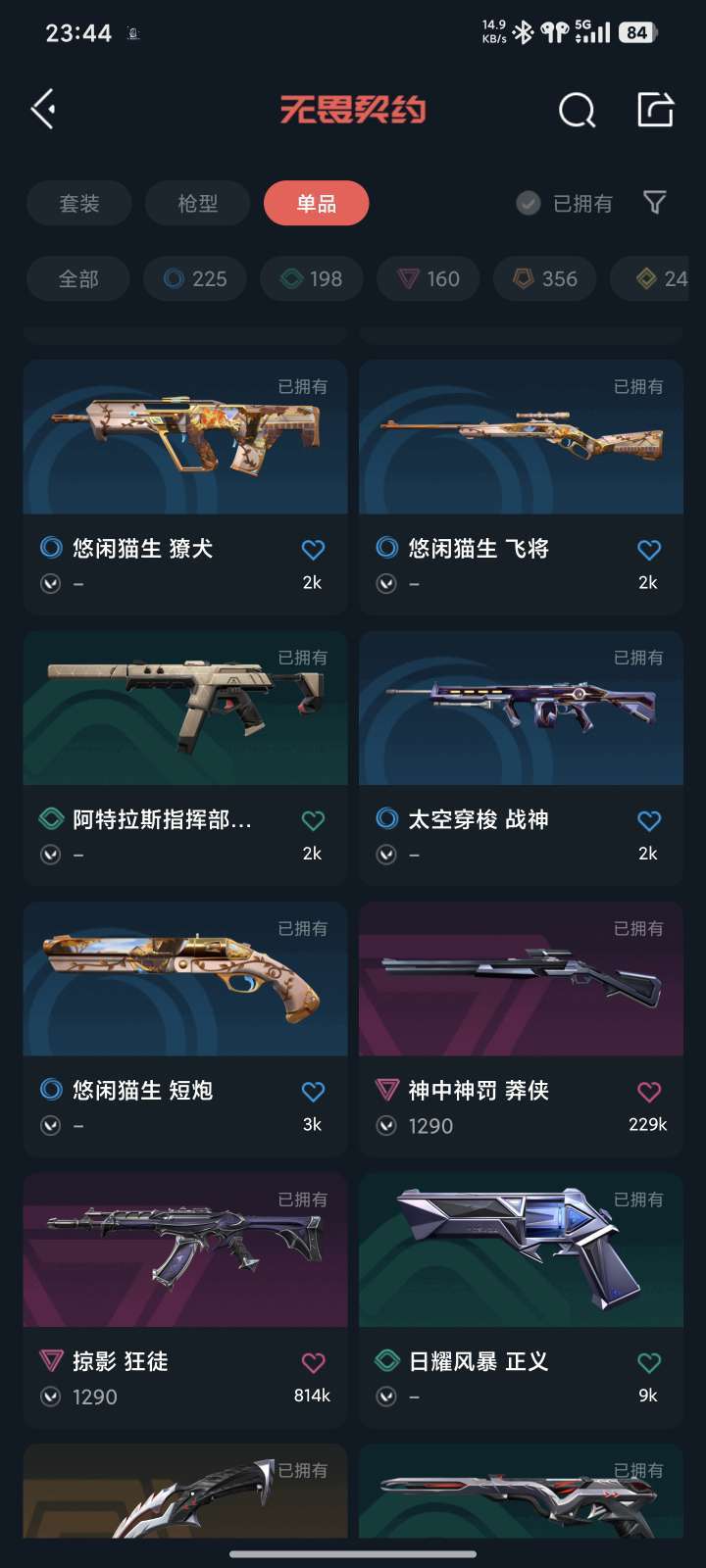The height and width of the screenshot is (1568, 706).
Task: Unfavorite the 悠闲猫生 短炮 skin
Action: click(x=313, y=1091)
